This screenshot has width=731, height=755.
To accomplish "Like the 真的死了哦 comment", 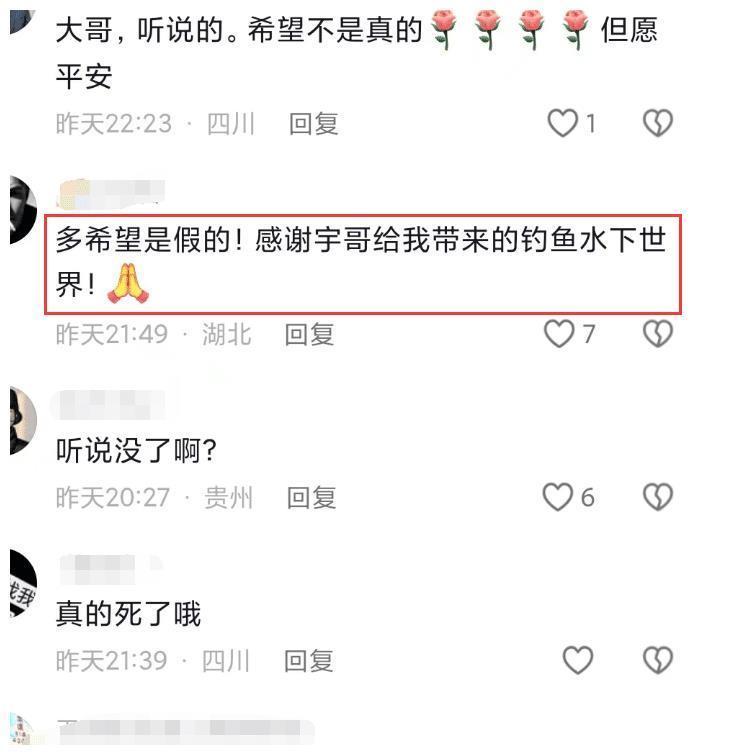I will (578, 660).
